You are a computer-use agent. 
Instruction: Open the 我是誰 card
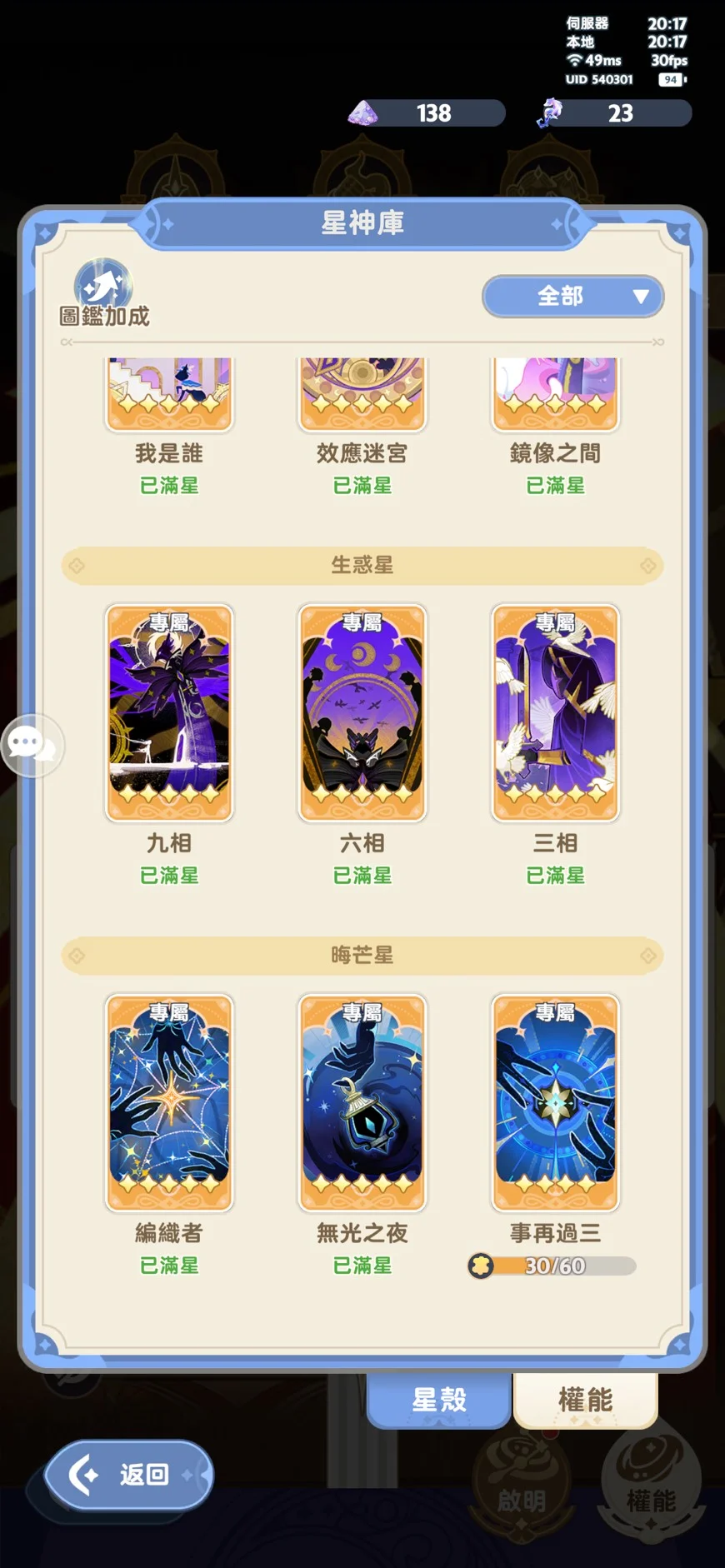pos(169,394)
